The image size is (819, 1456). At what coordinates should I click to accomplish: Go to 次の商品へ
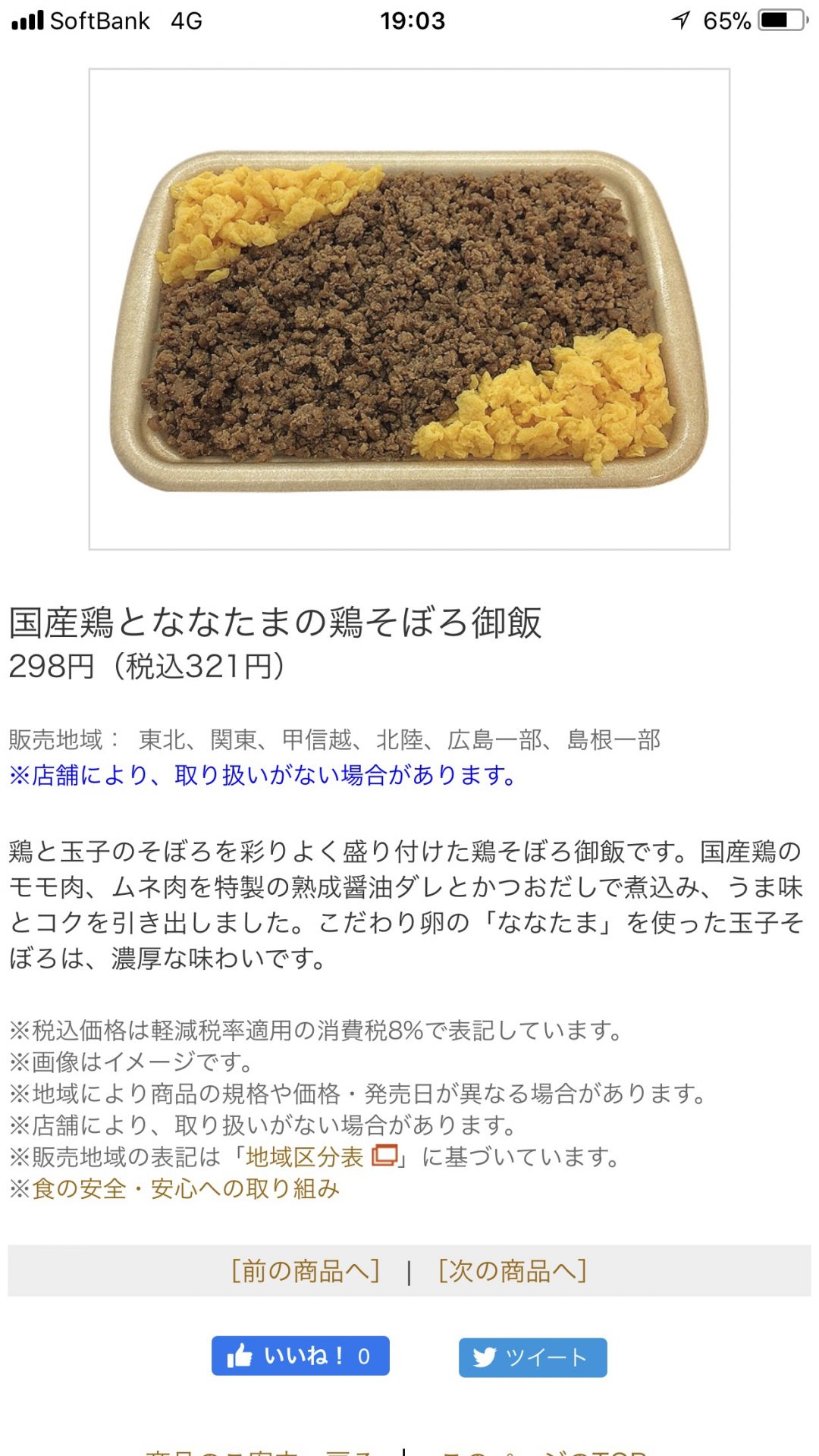[x=513, y=1270]
